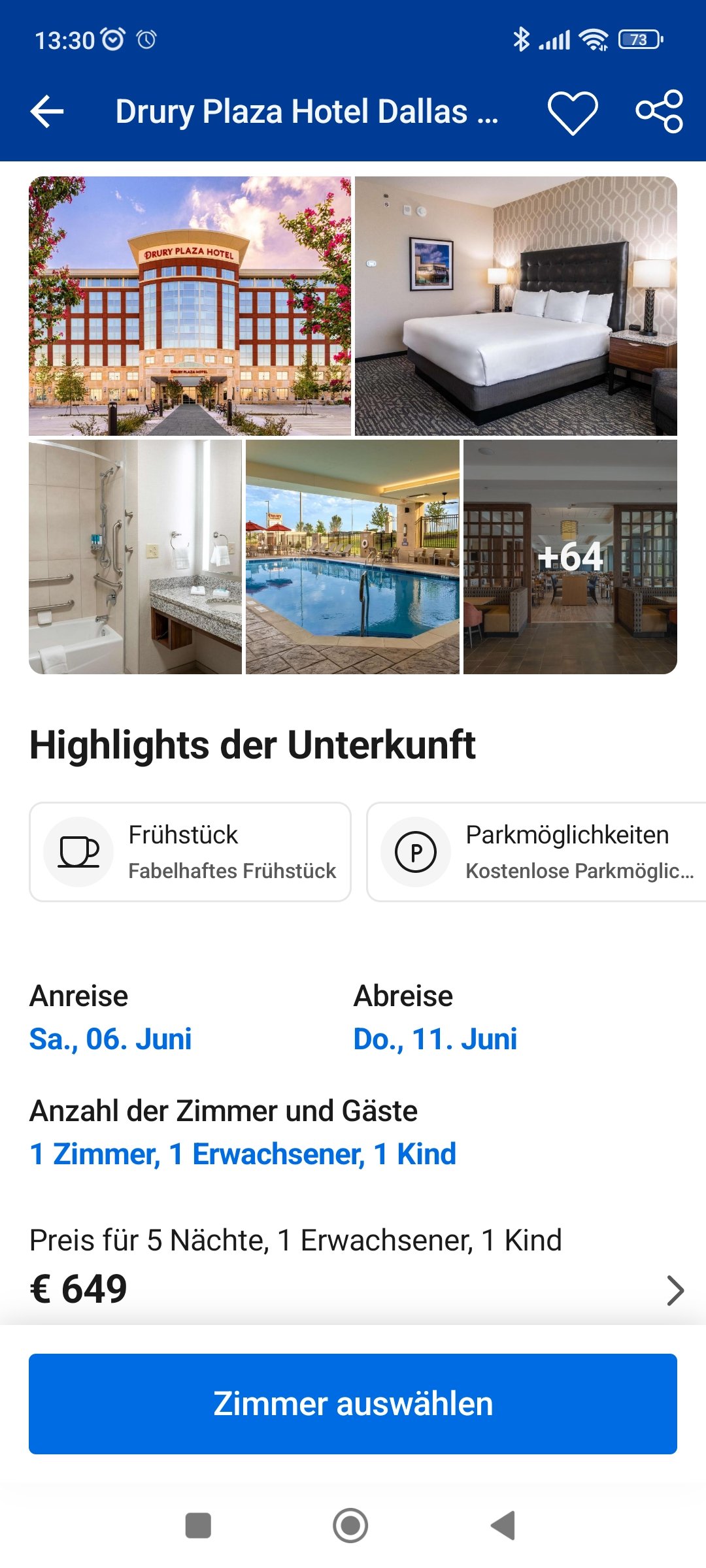
Task: Expand price details via the chevron
Action: click(675, 1290)
